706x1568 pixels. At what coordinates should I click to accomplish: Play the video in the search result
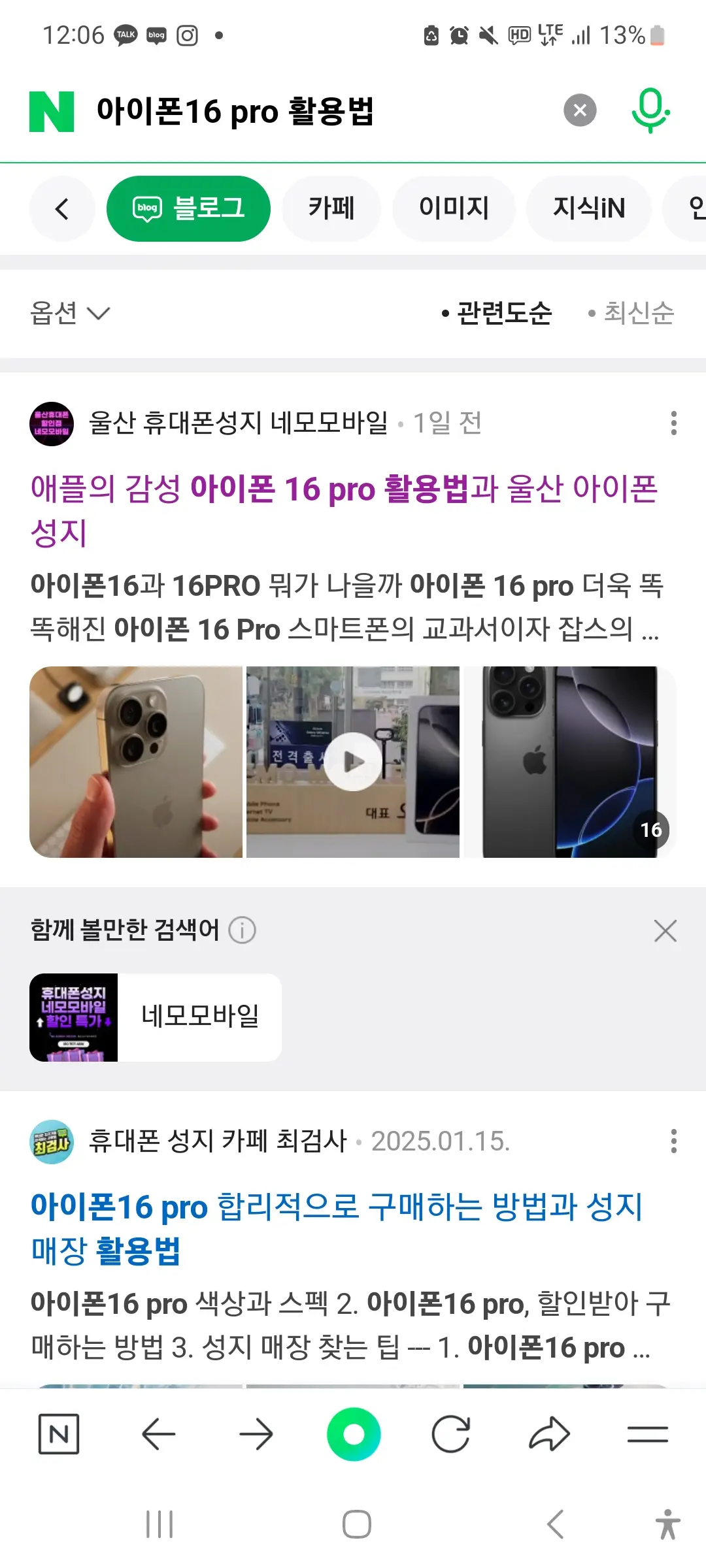[352, 760]
